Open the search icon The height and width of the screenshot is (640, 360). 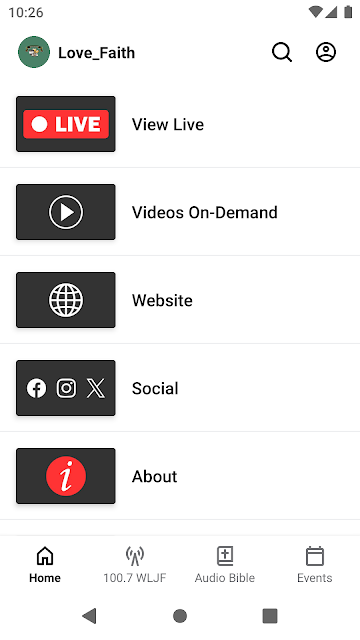282,53
